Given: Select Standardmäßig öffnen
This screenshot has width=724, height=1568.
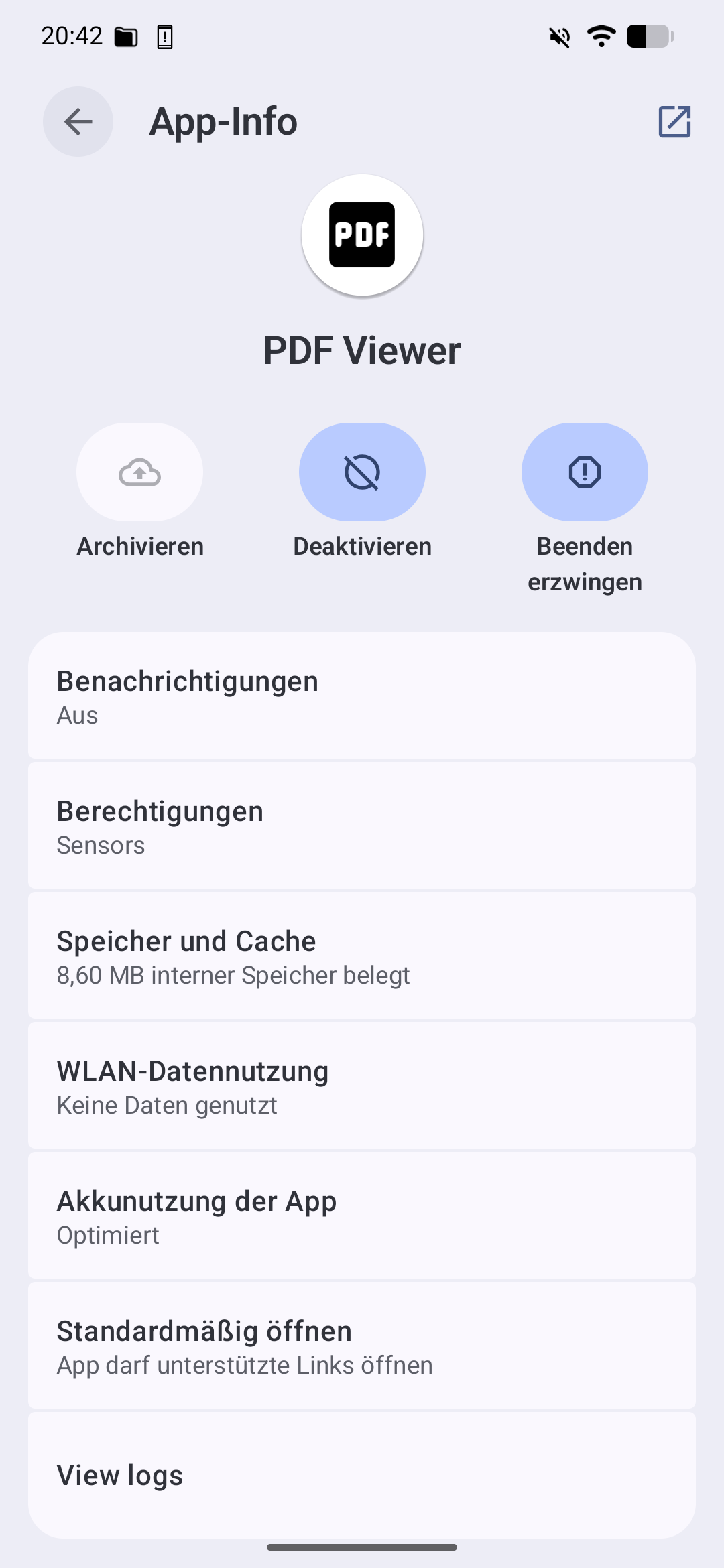Looking at the screenshot, I should tap(362, 1346).
